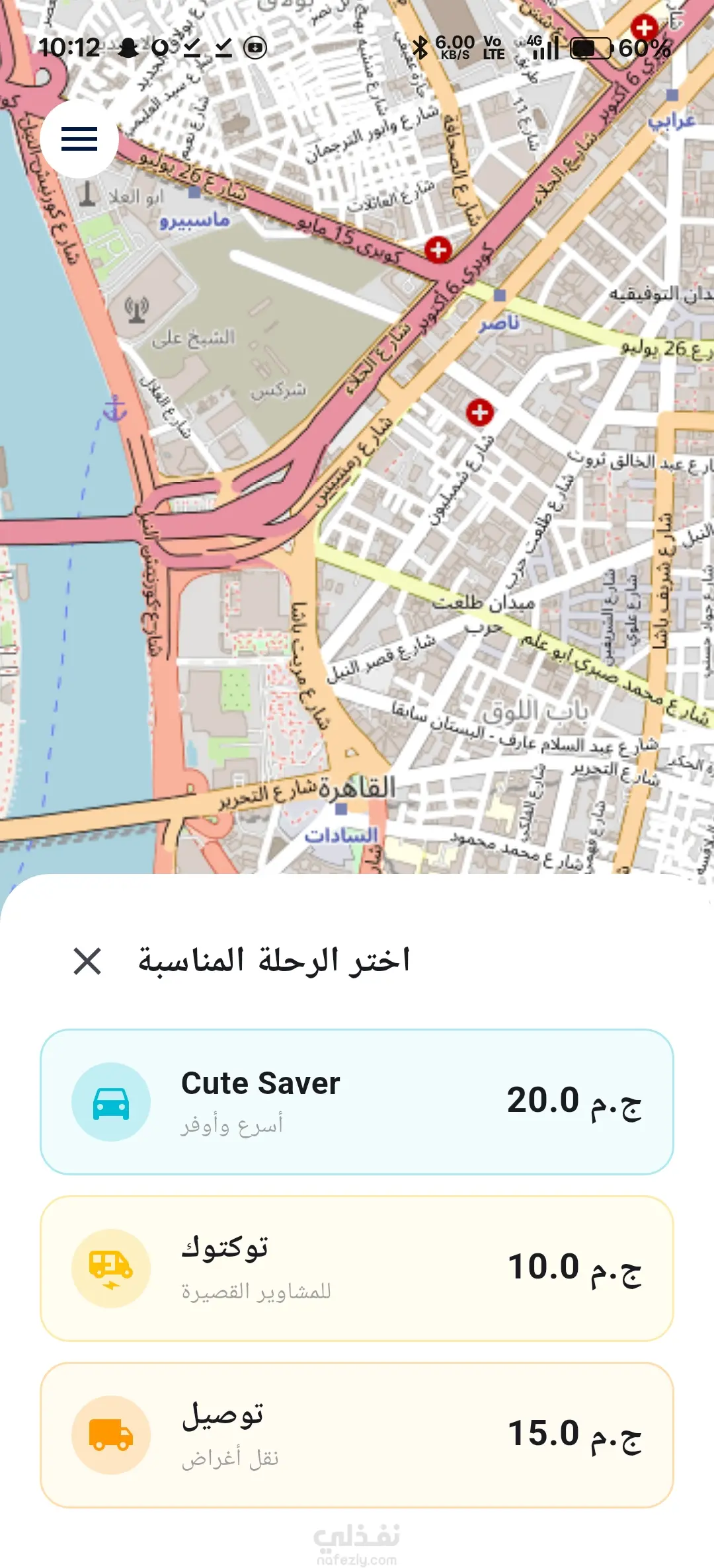Select the Cute Saver ride option
The width and height of the screenshot is (714, 1568).
(357, 1102)
